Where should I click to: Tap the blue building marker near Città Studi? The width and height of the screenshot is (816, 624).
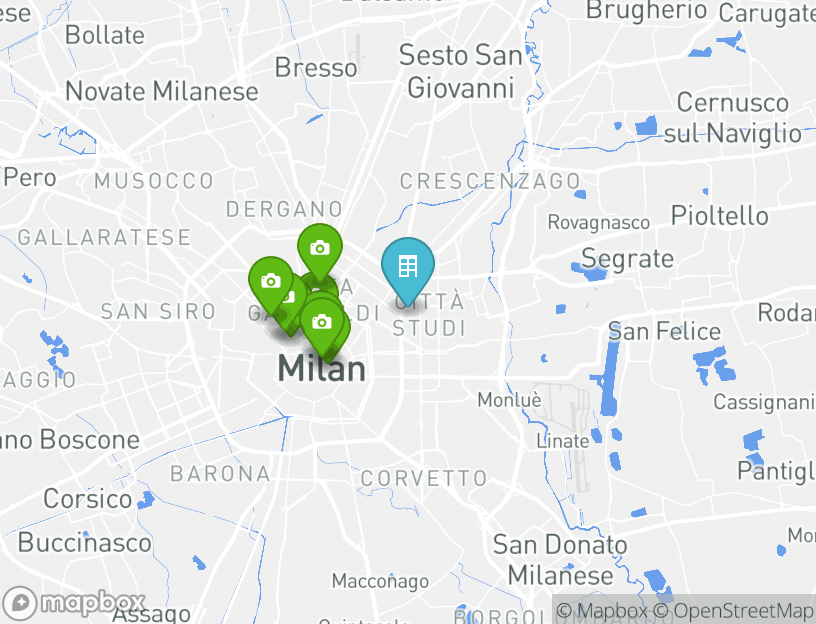407,266
